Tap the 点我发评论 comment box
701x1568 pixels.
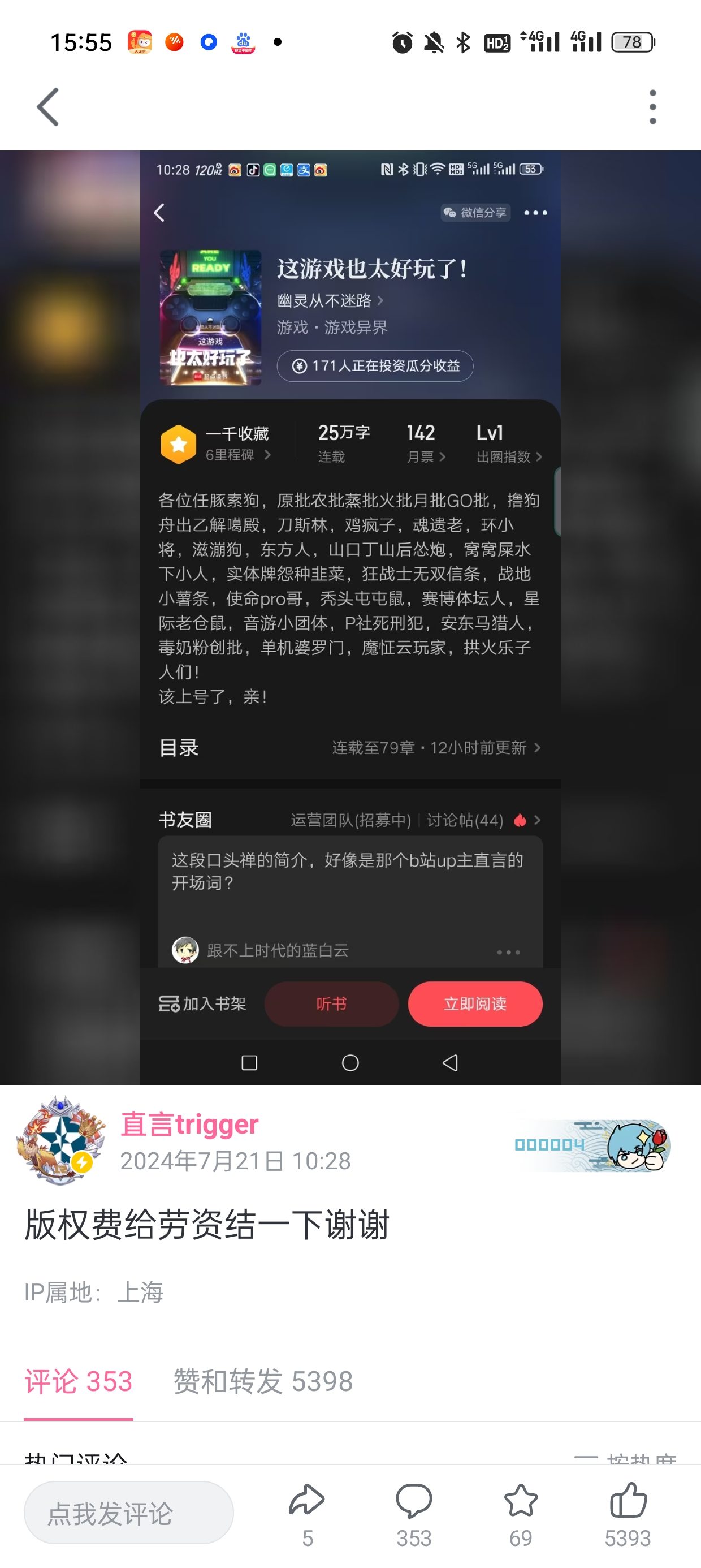point(128,1513)
